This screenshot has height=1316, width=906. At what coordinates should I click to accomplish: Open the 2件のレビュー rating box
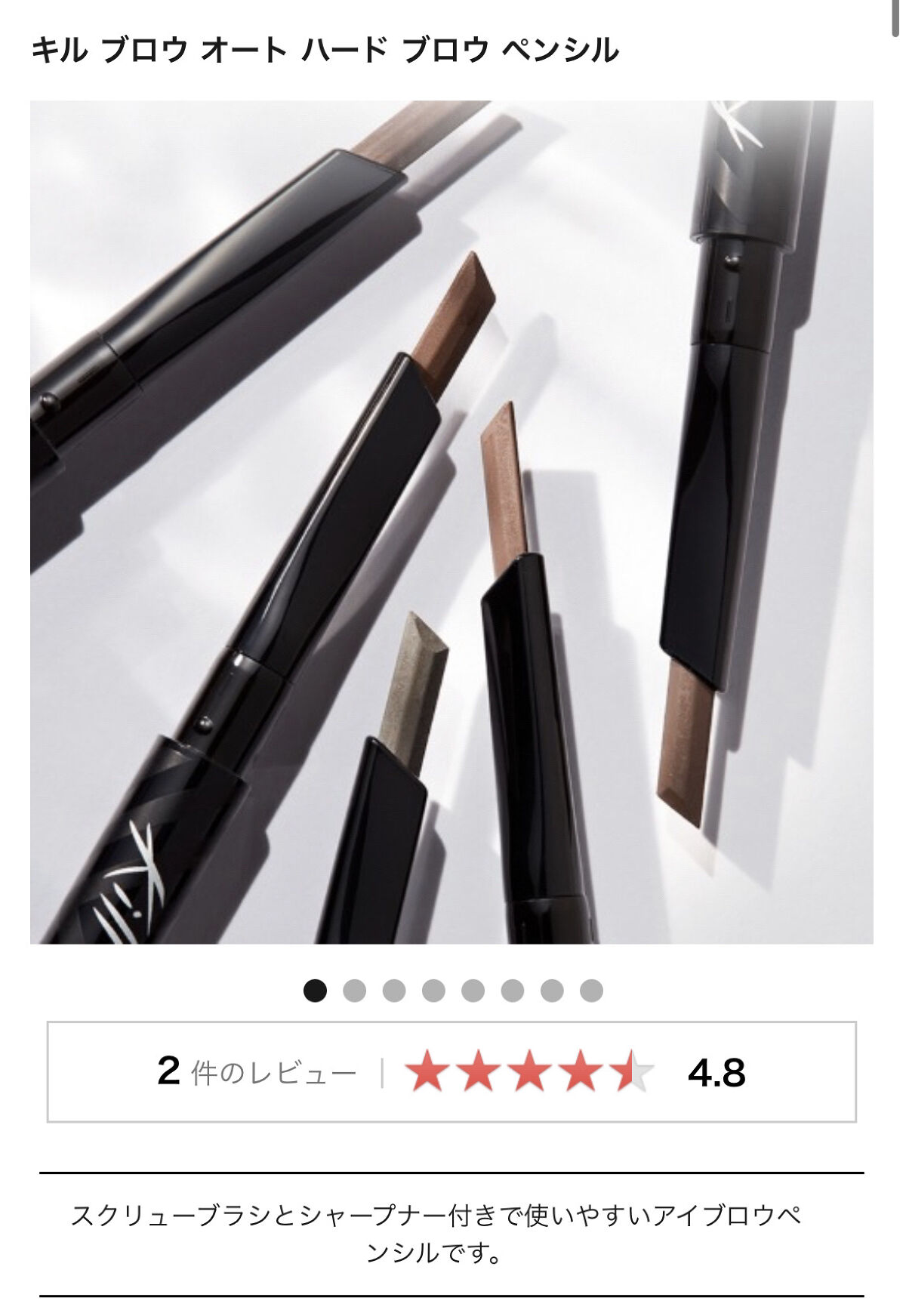(x=451, y=1071)
